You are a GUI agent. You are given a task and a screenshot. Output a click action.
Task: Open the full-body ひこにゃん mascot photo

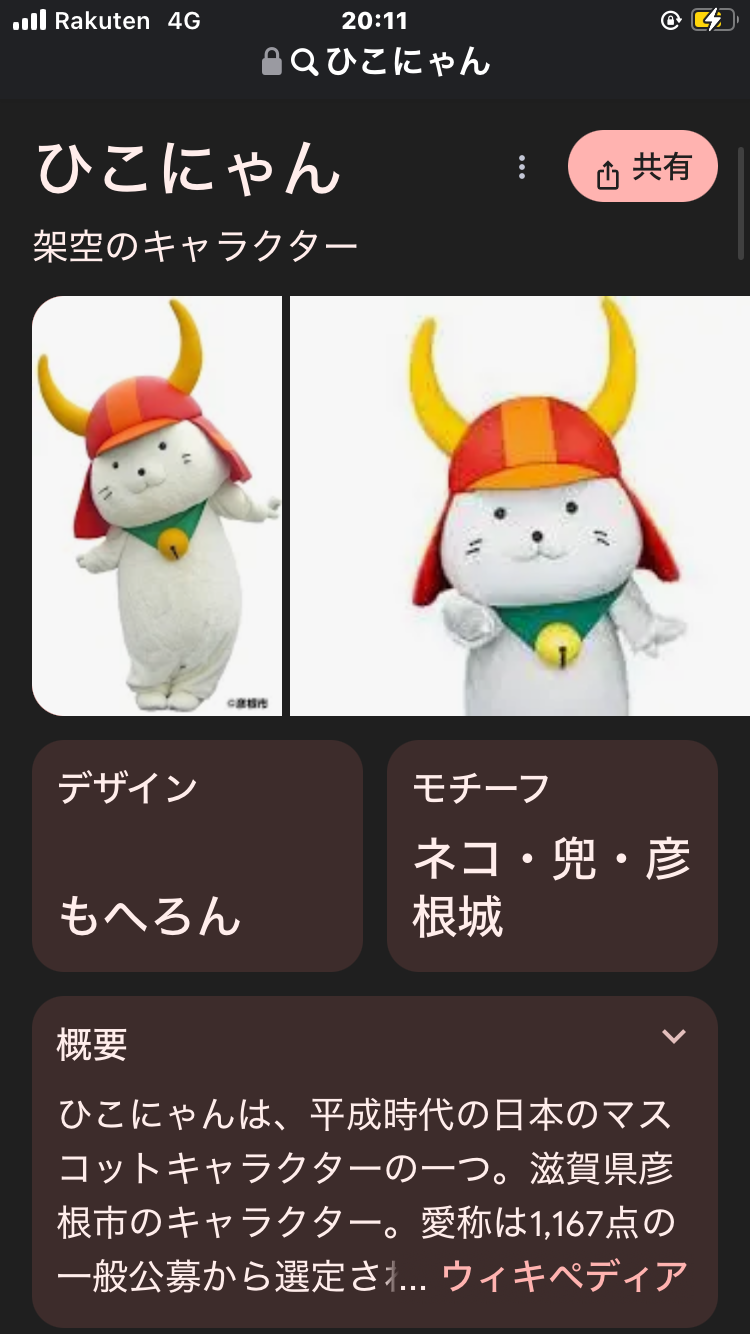[157, 505]
